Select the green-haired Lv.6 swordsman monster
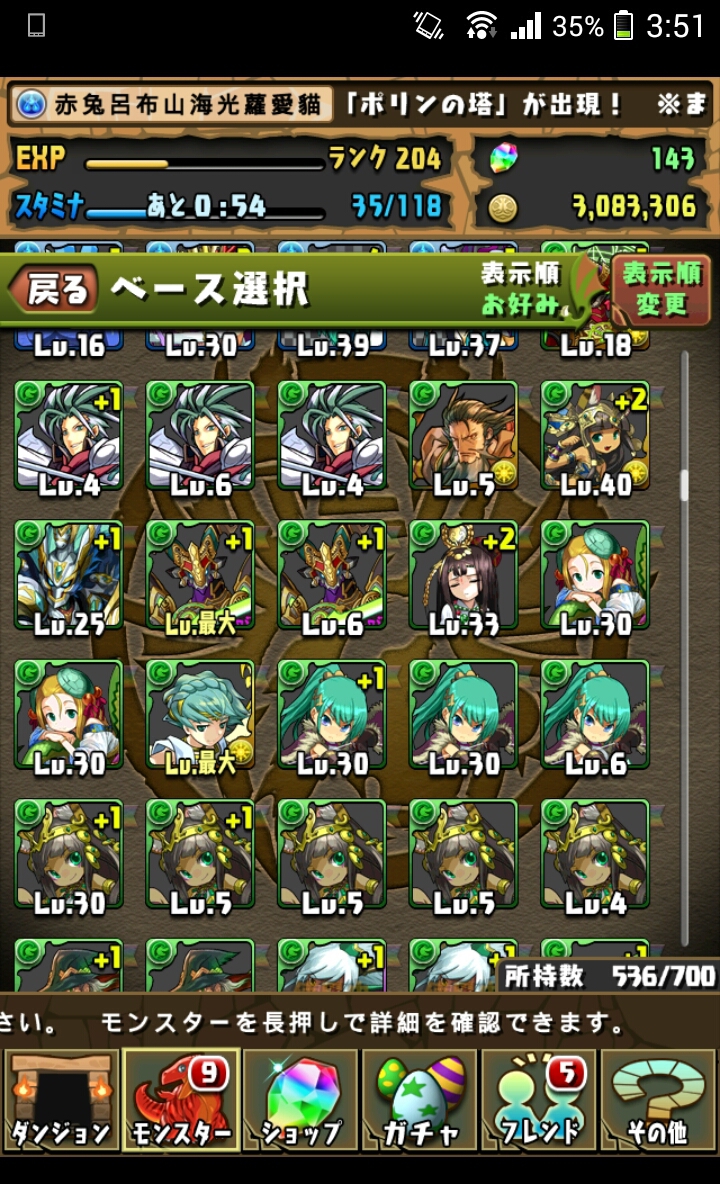Screen dimensions: 720x1184 200,436
